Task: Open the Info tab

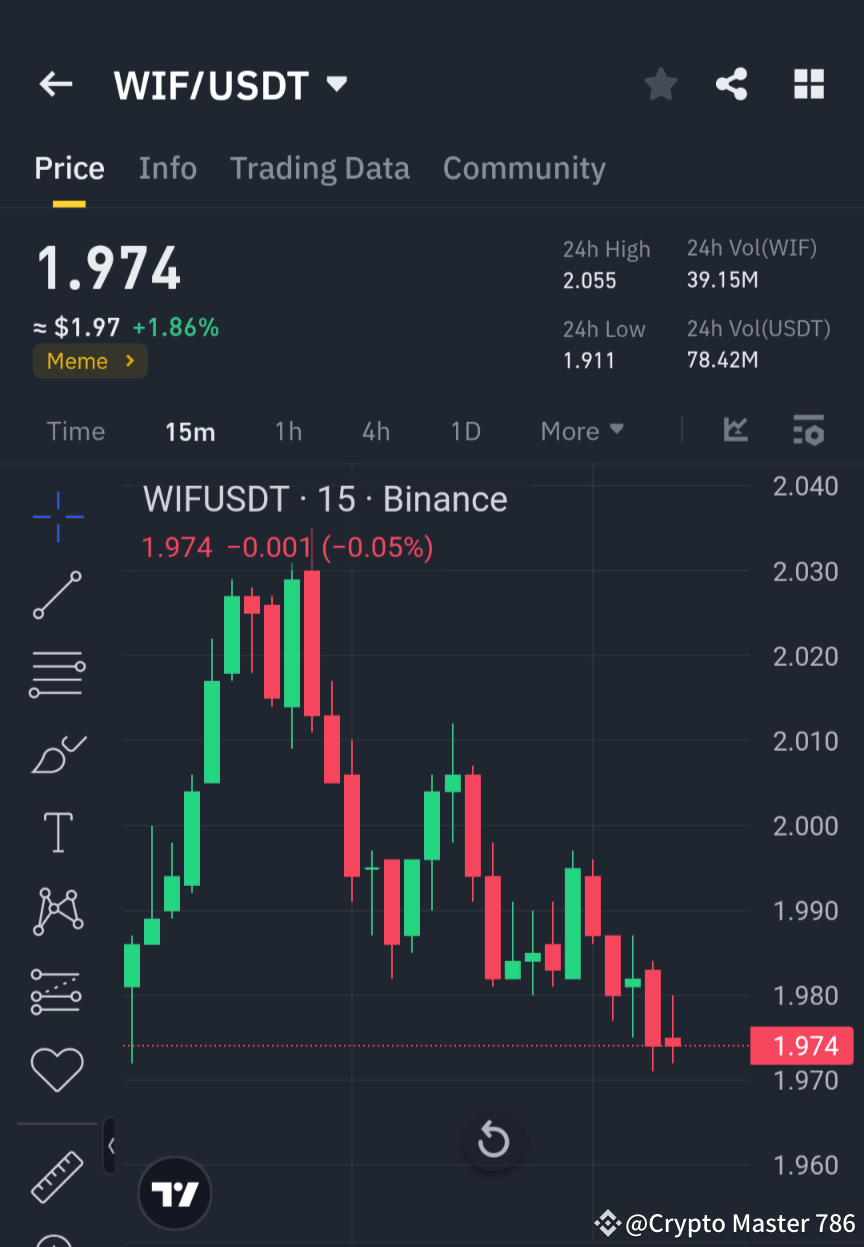Action: click(x=167, y=168)
